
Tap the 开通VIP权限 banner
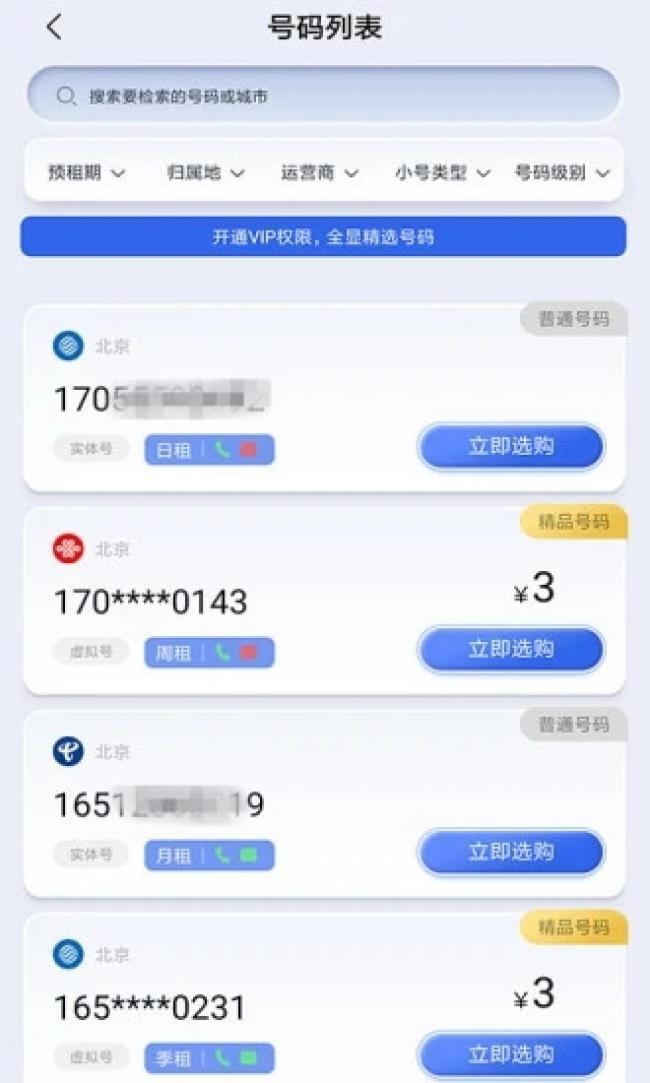[x=323, y=237]
